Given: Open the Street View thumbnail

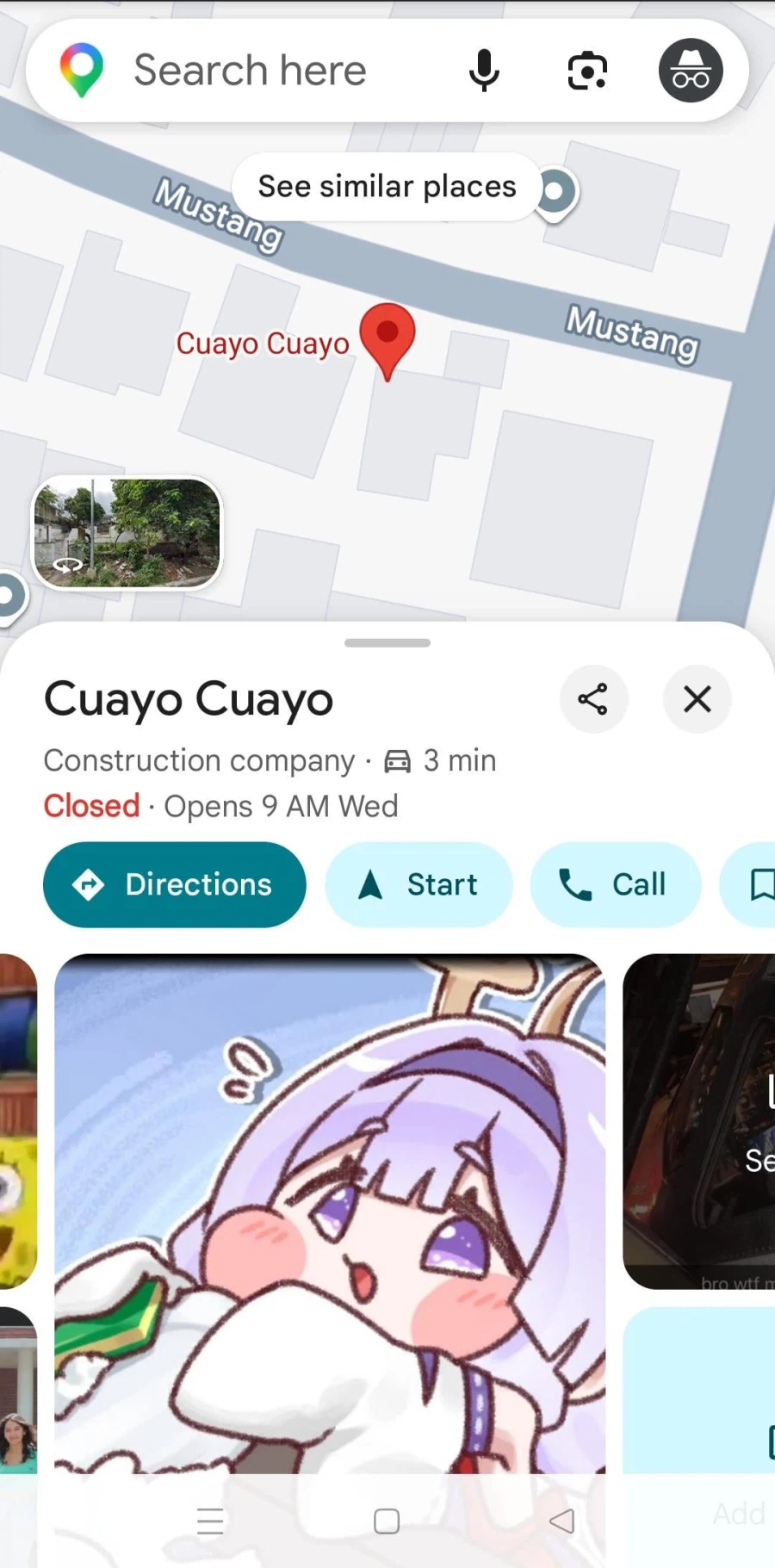Looking at the screenshot, I should pos(127,533).
